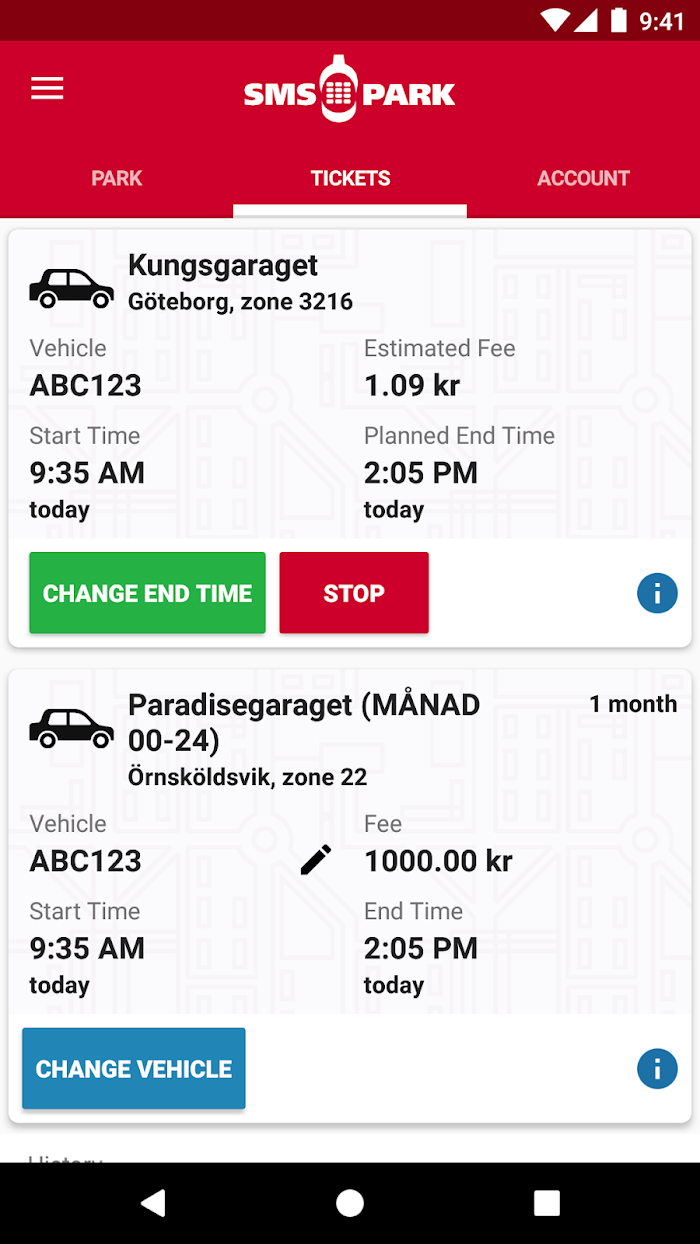View info for the Kungsgaraget ticket
Screen dimensions: 700x1244
(x=657, y=594)
